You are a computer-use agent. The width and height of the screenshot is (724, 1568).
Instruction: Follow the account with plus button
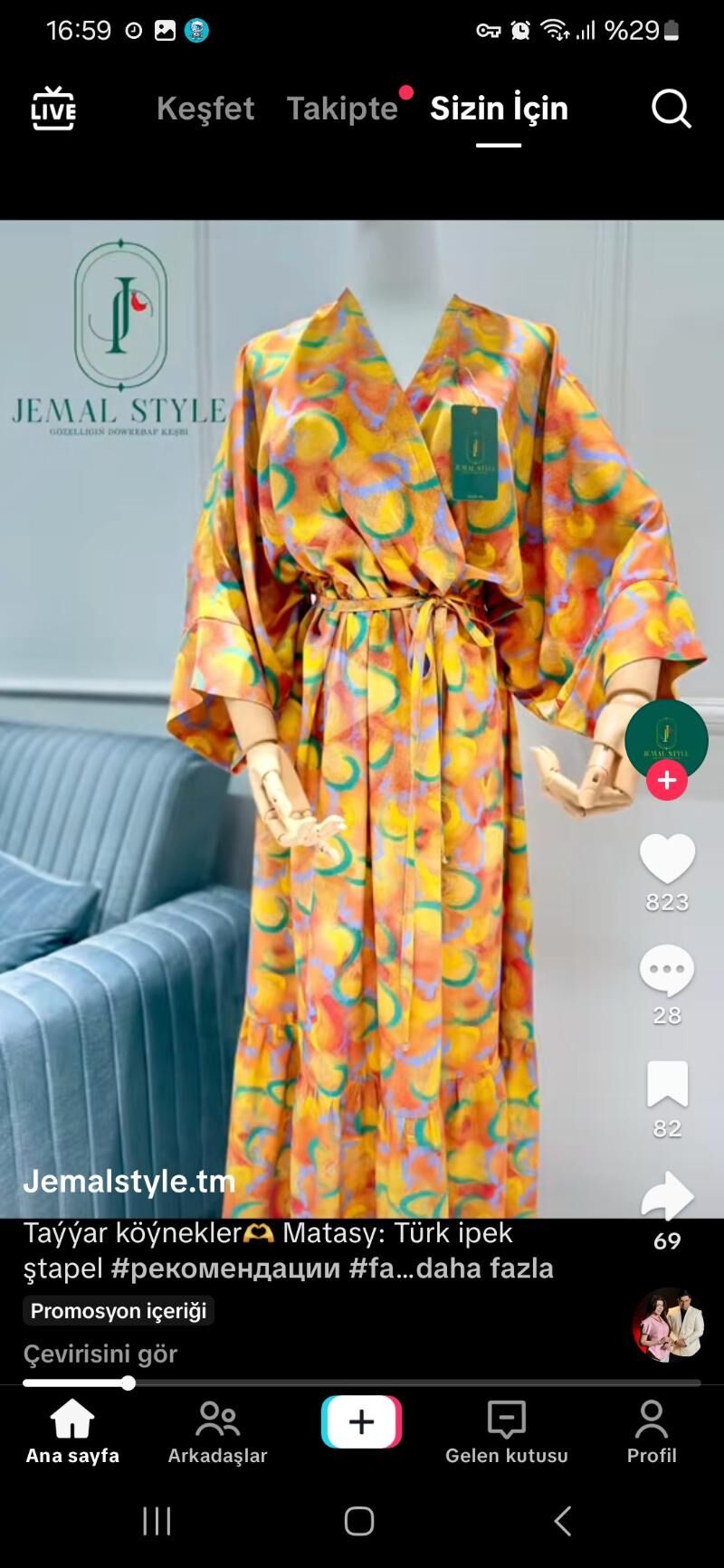click(x=667, y=780)
